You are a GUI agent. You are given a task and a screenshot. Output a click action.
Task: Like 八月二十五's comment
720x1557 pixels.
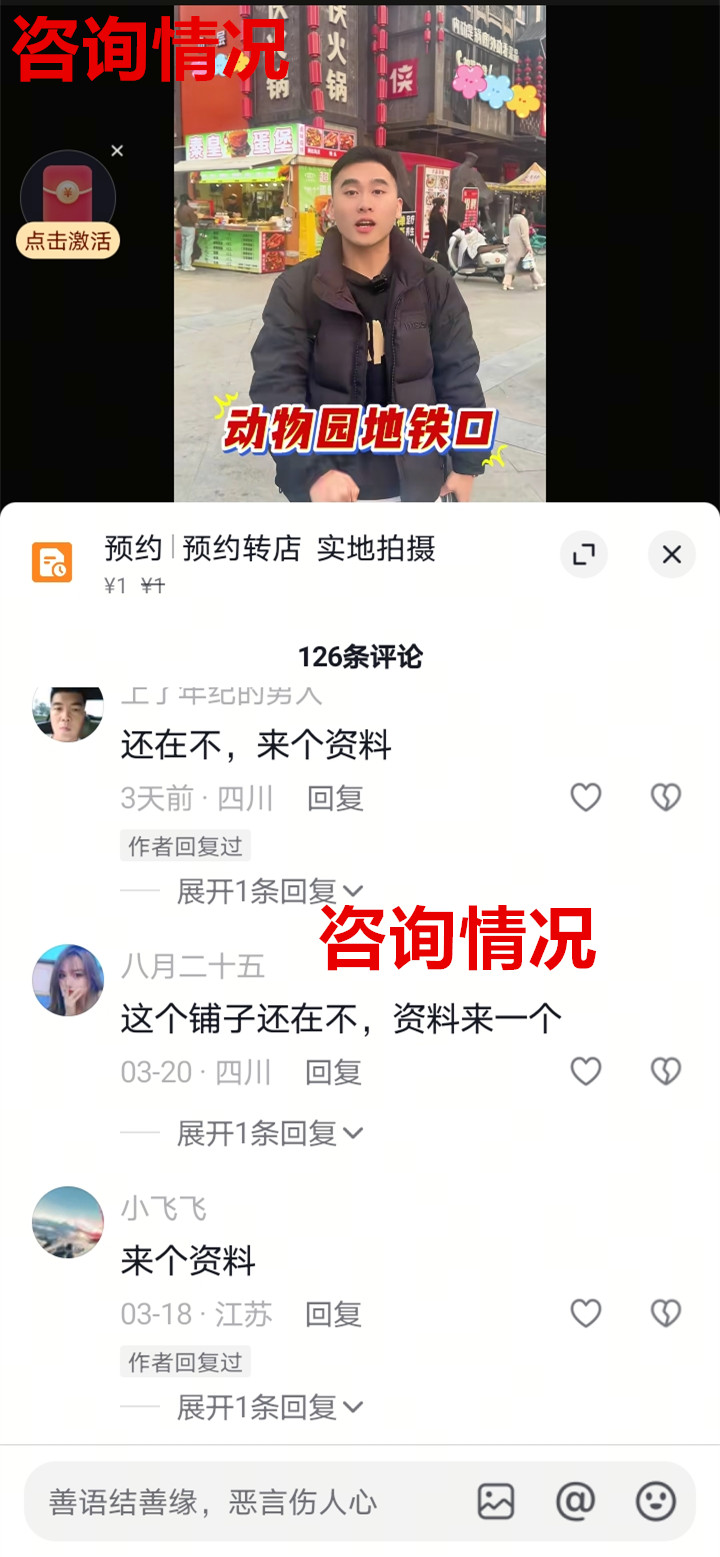click(586, 1072)
